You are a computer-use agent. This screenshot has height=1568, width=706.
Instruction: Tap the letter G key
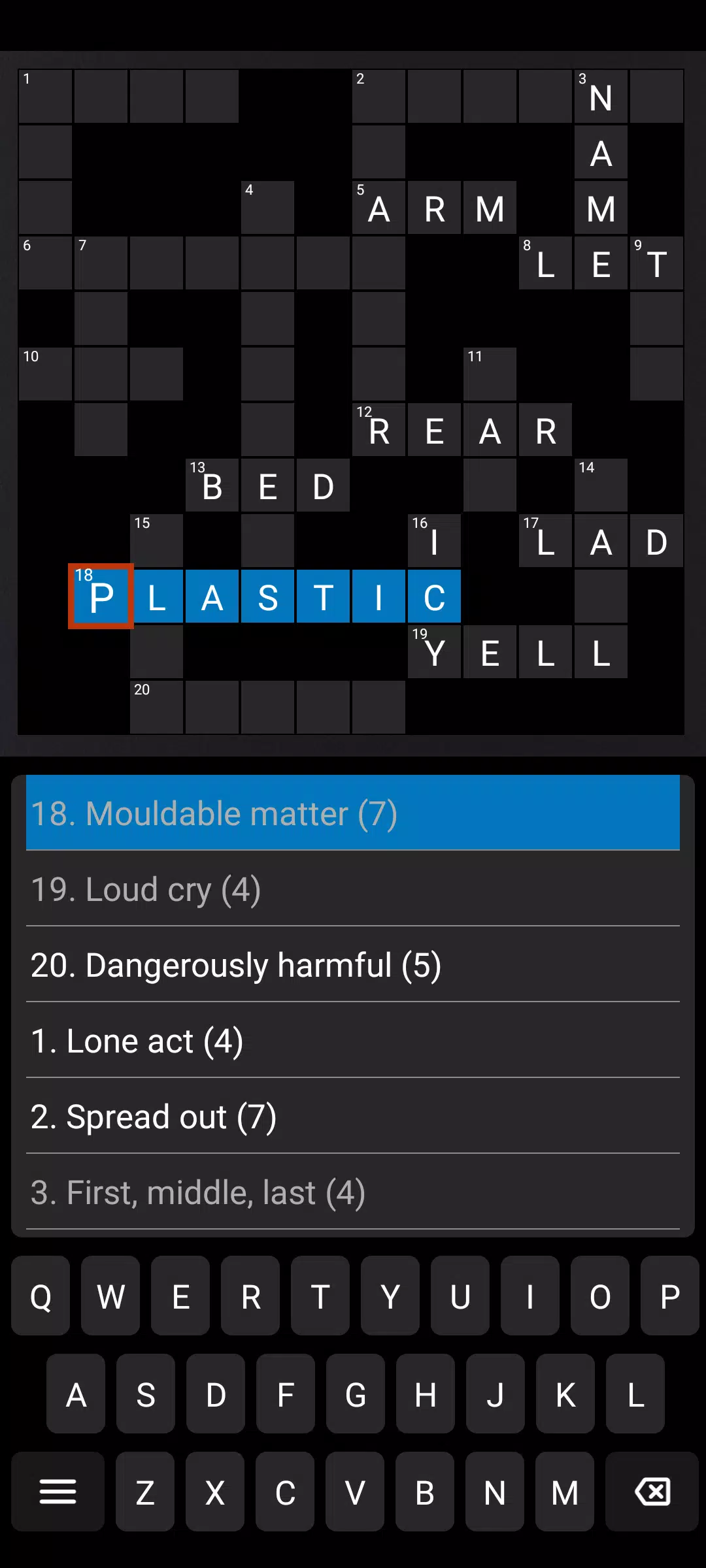356,1394
